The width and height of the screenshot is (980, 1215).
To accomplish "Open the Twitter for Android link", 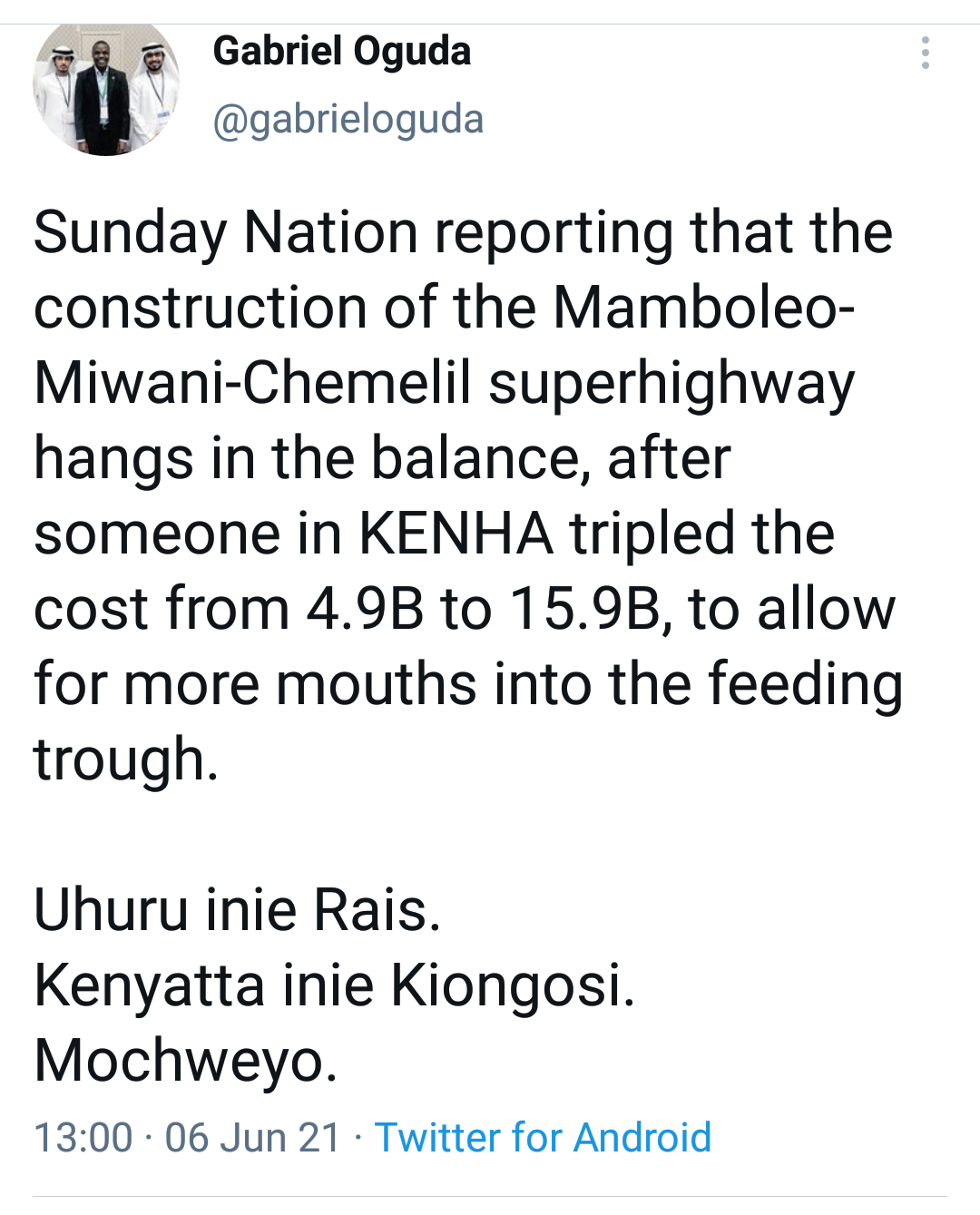I will (x=543, y=1137).
